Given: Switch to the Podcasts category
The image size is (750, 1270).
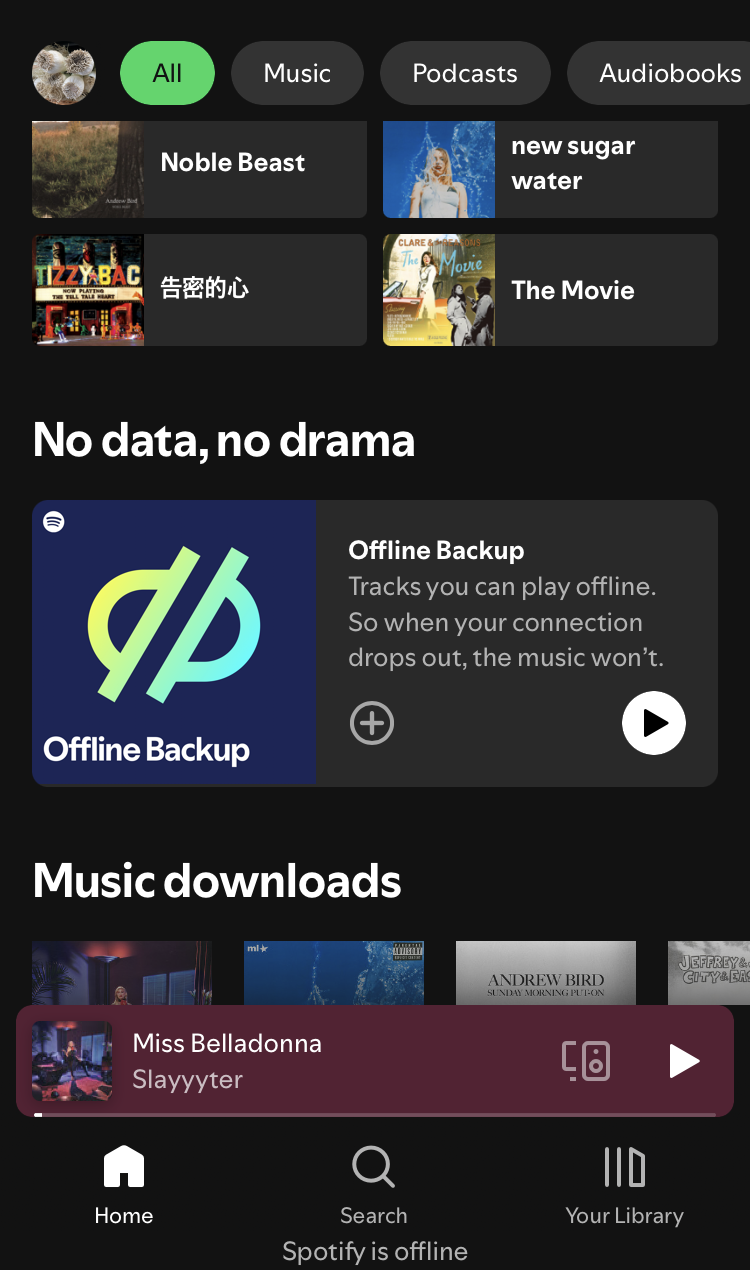Looking at the screenshot, I should 464,72.
